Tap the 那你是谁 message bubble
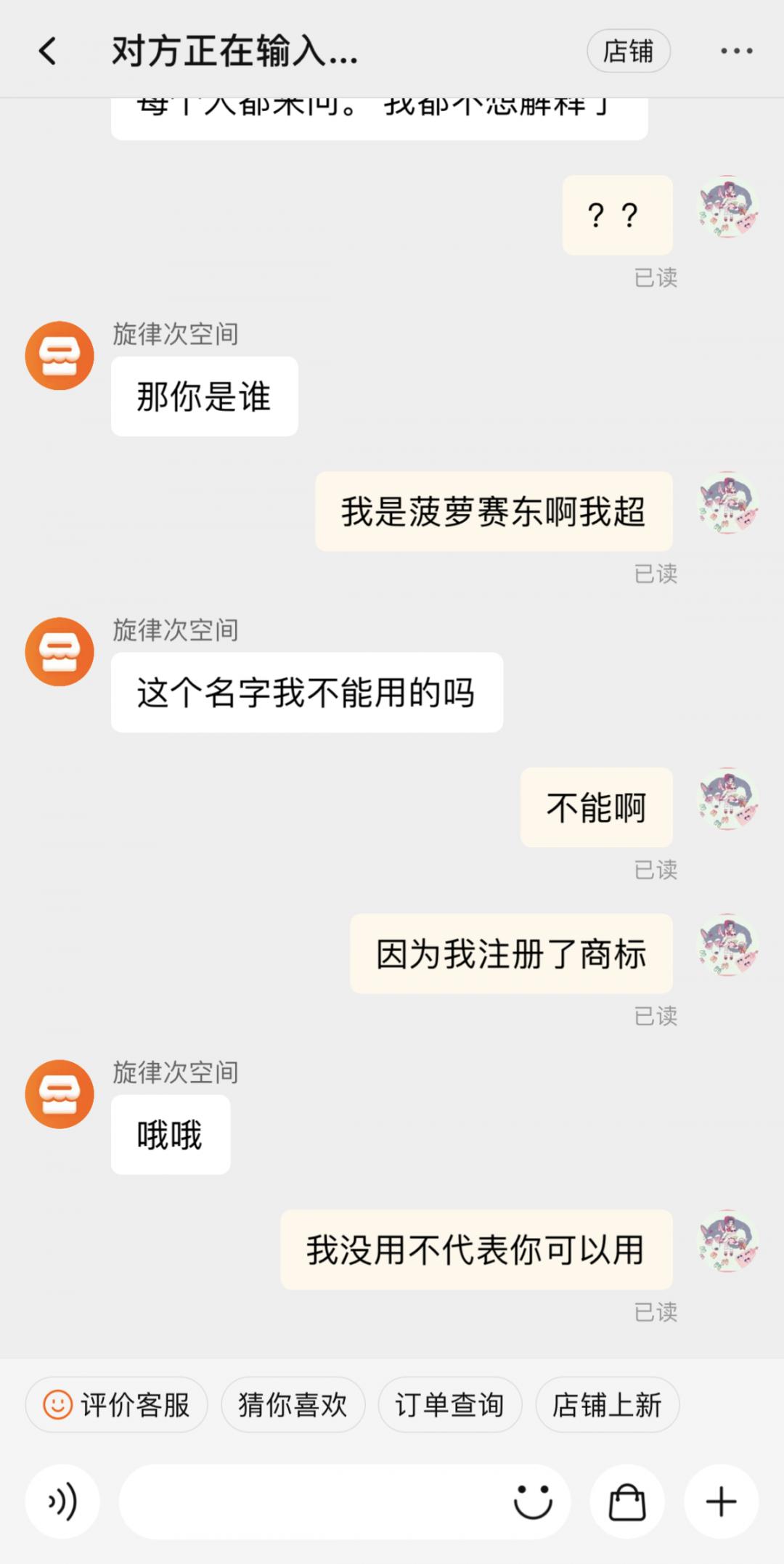 point(204,396)
